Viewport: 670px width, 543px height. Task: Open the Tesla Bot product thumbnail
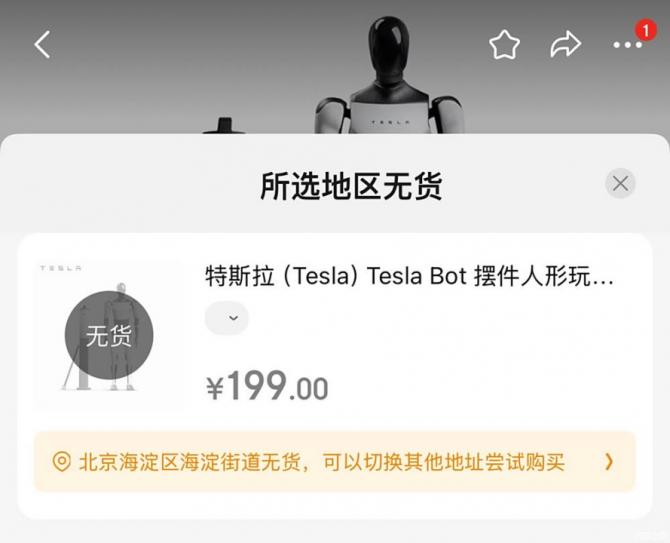[109, 334]
